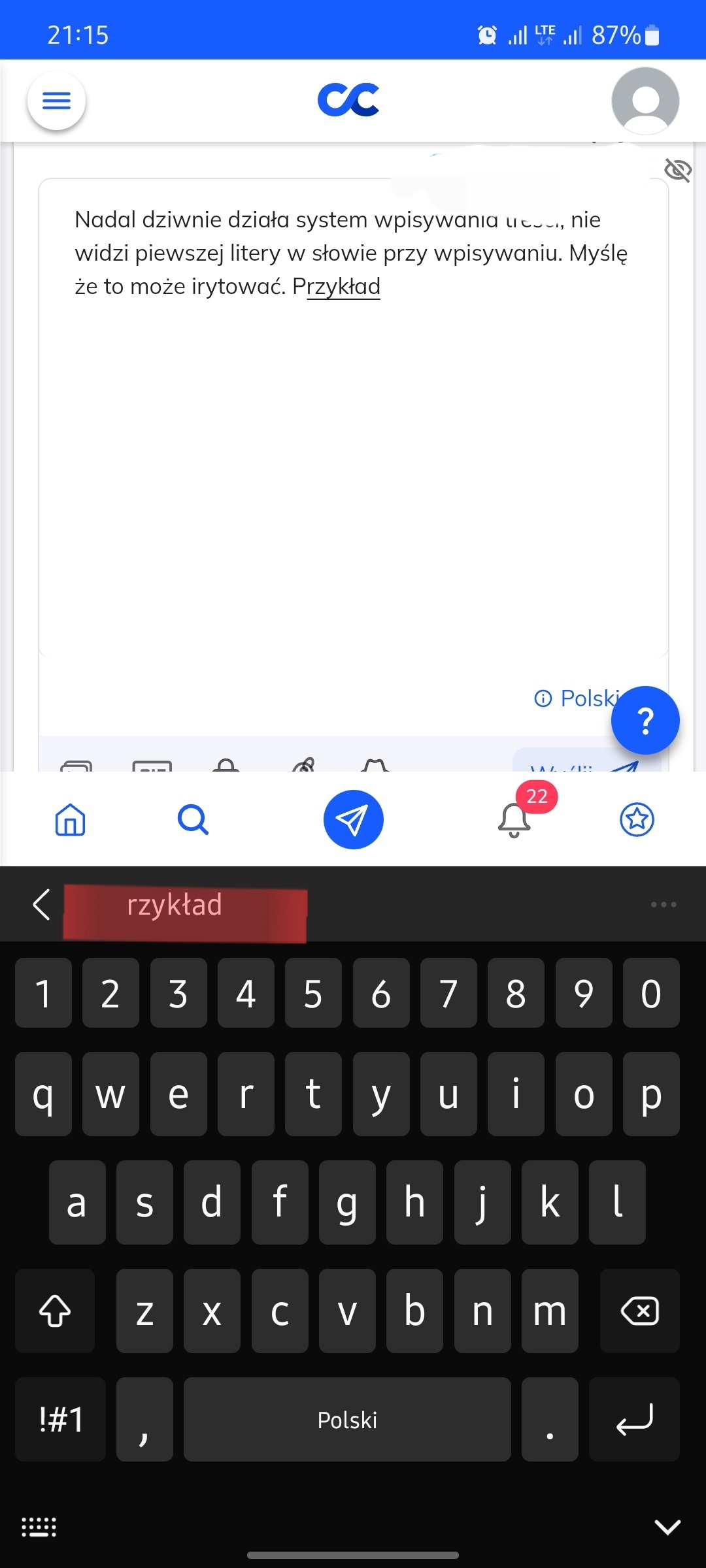
Task: Toggle the crossed-eye visibility icon
Action: 678,171
